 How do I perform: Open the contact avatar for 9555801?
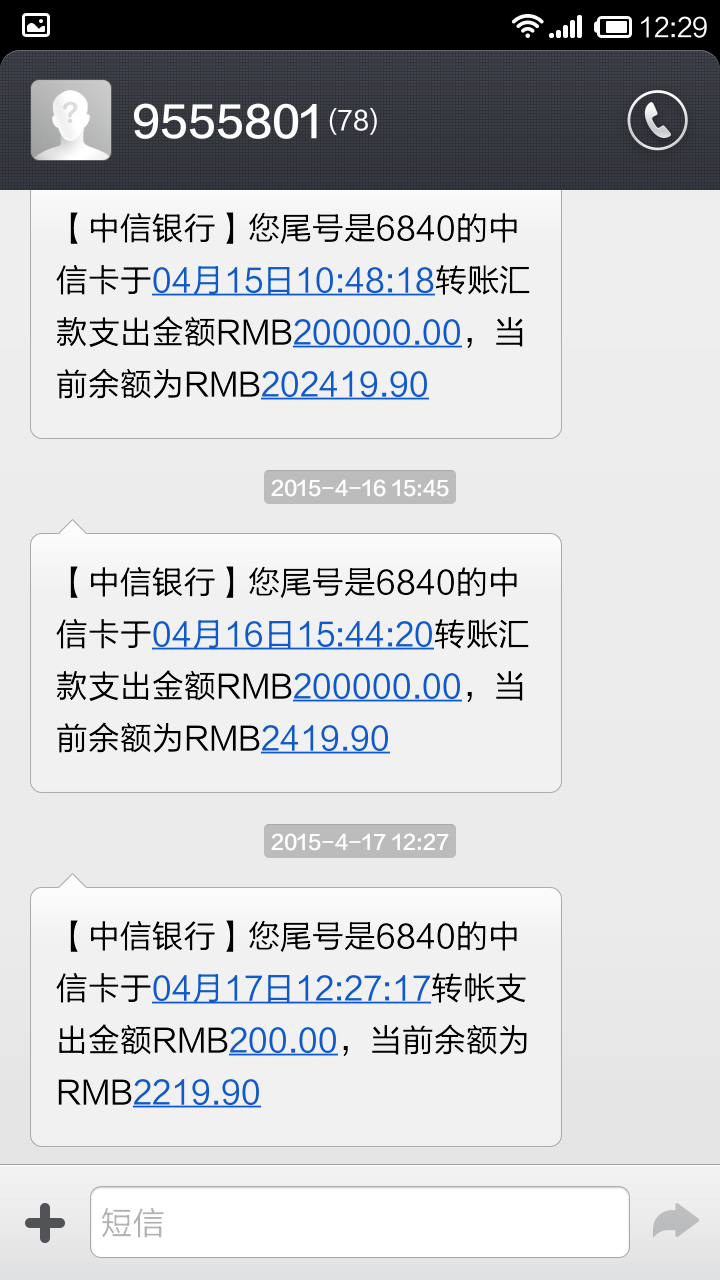pos(71,120)
